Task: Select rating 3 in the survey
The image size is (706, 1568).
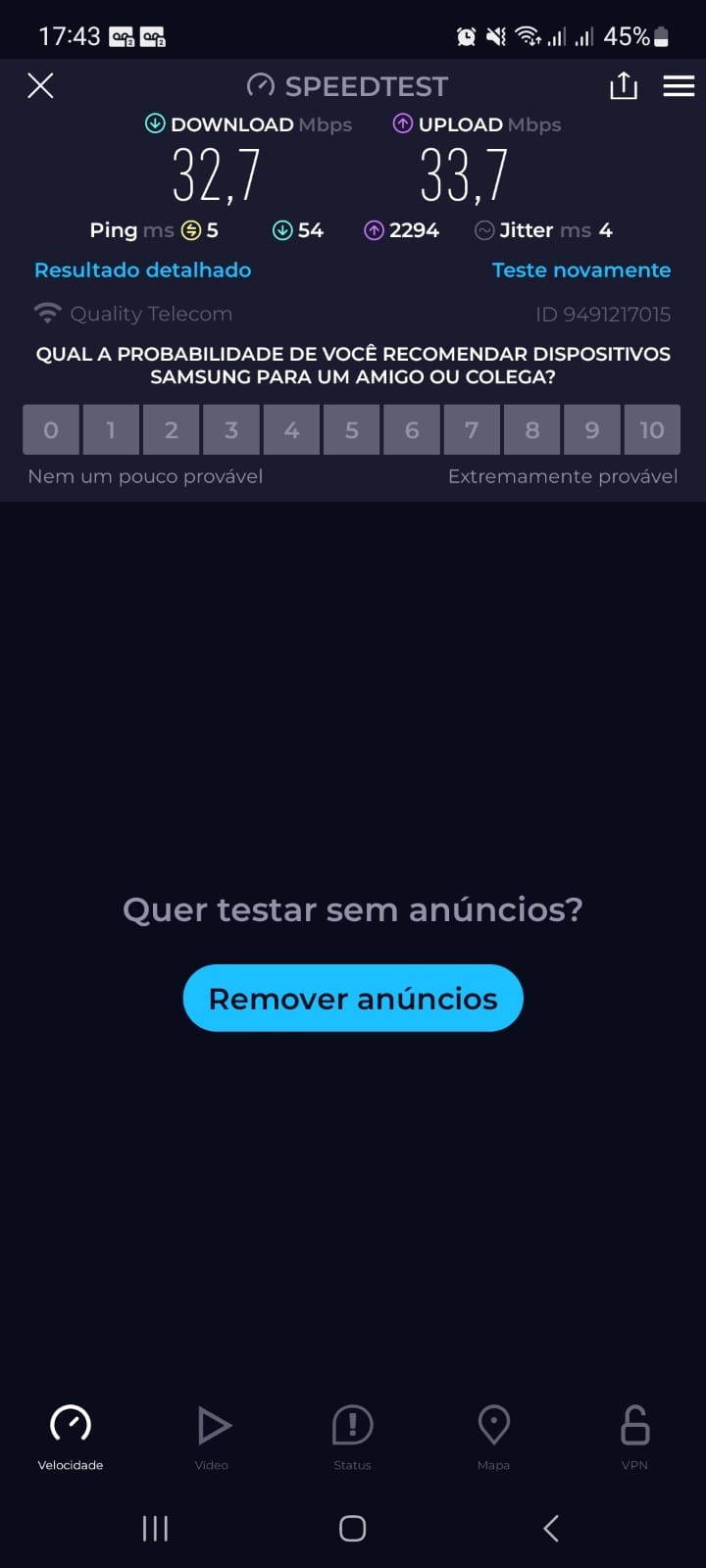Action: [x=231, y=430]
